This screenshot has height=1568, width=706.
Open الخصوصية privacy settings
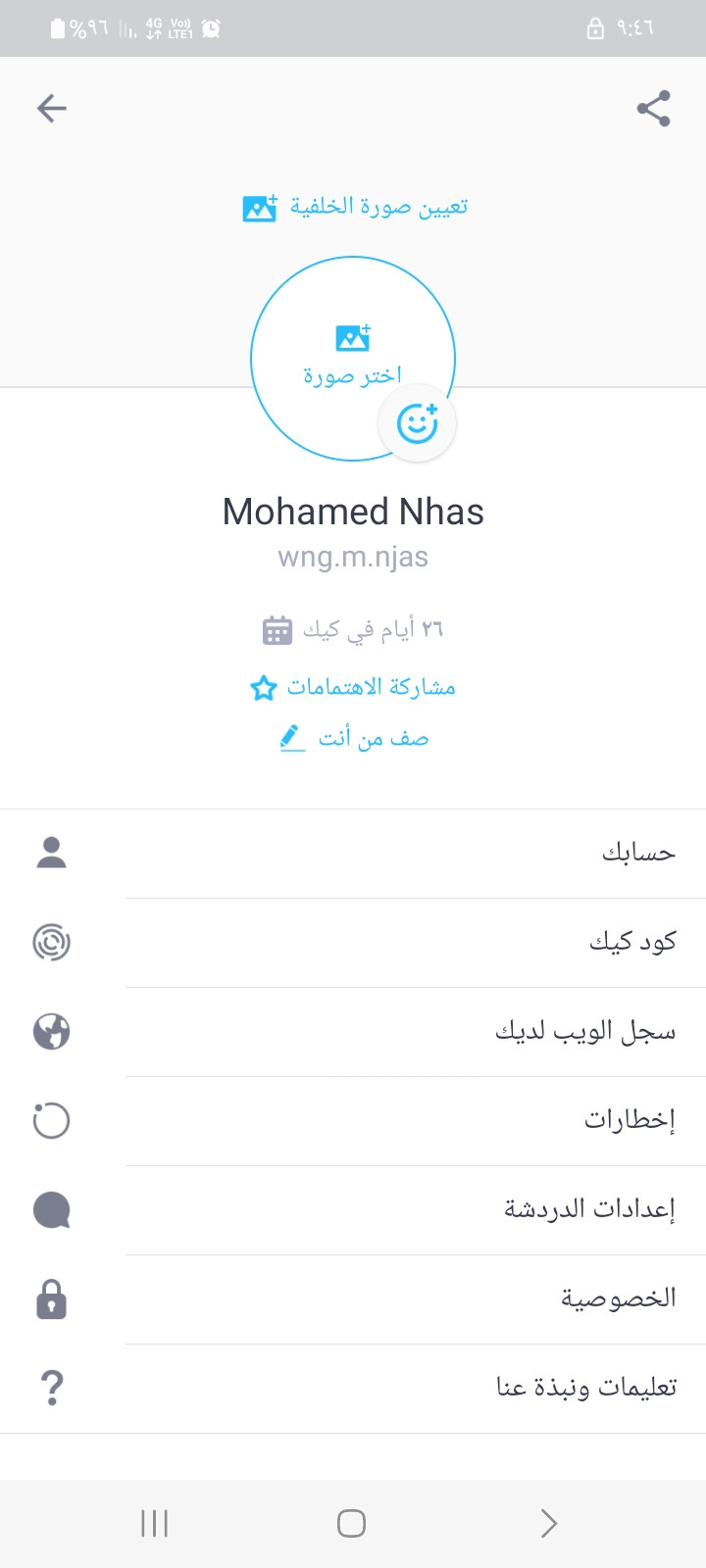pyautogui.click(x=353, y=1299)
